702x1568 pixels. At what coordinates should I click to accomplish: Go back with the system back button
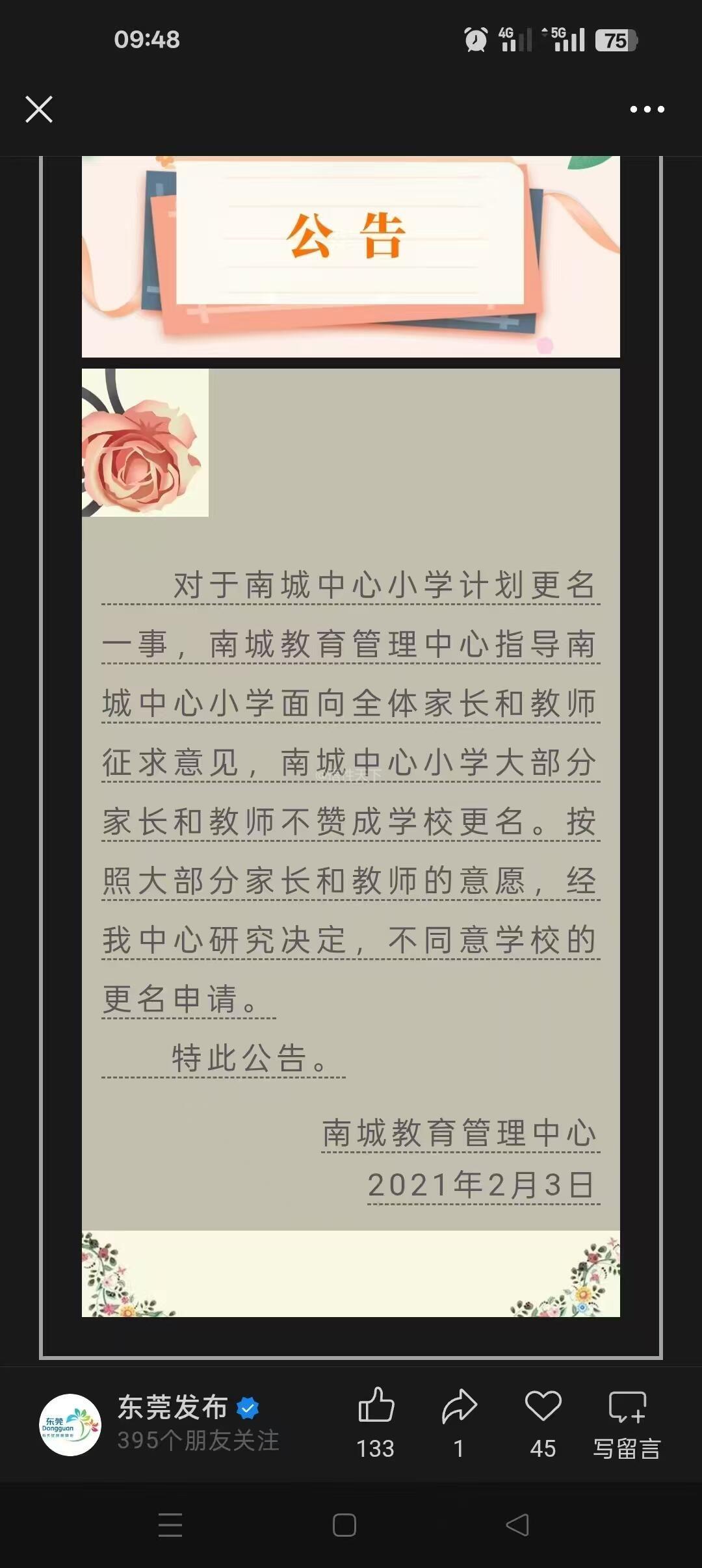click(x=517, y=1524)
